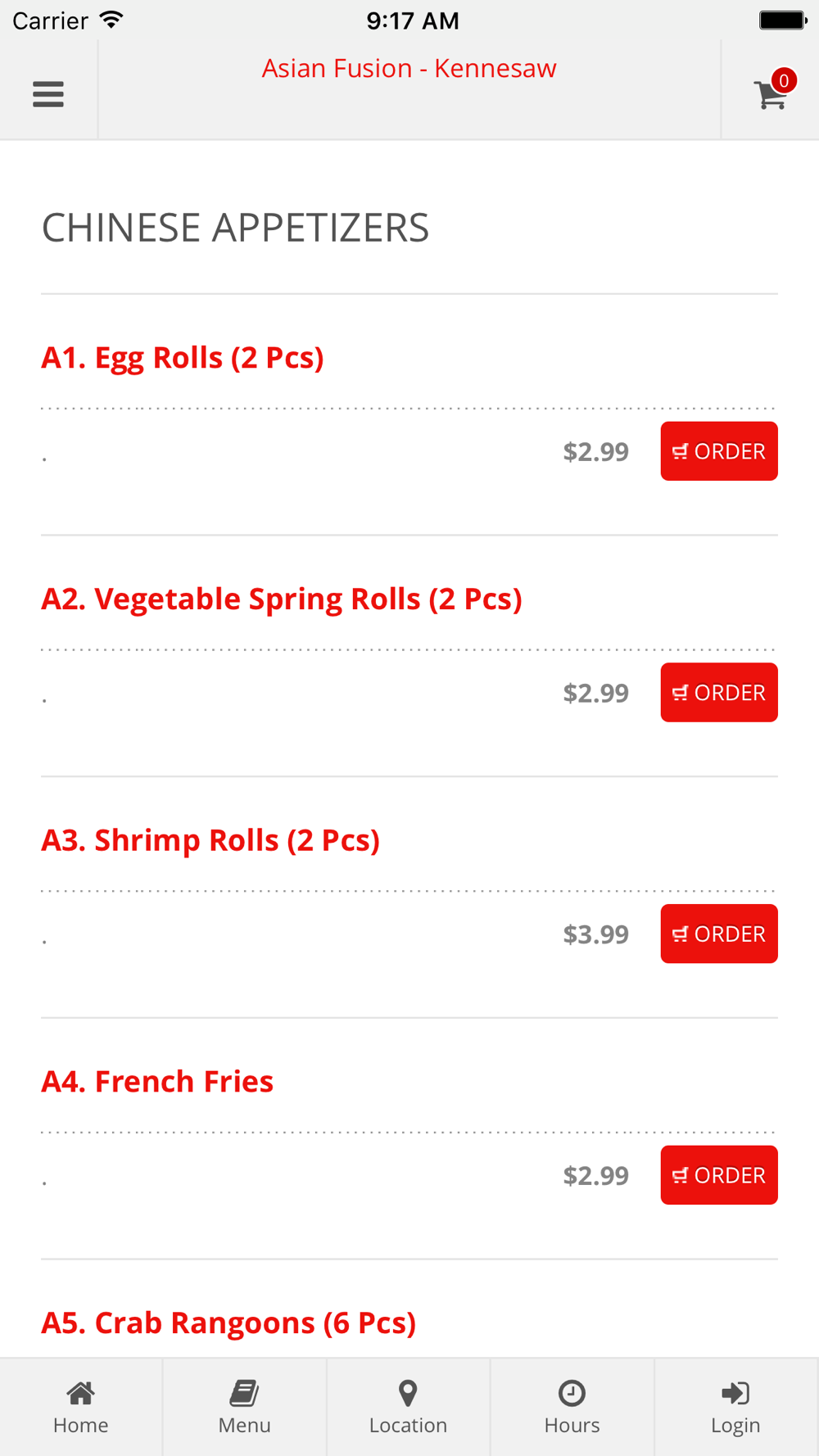The width and height of the screenshot is (819, 1456).
Task: Open the Location tab
Action: 409,1408
